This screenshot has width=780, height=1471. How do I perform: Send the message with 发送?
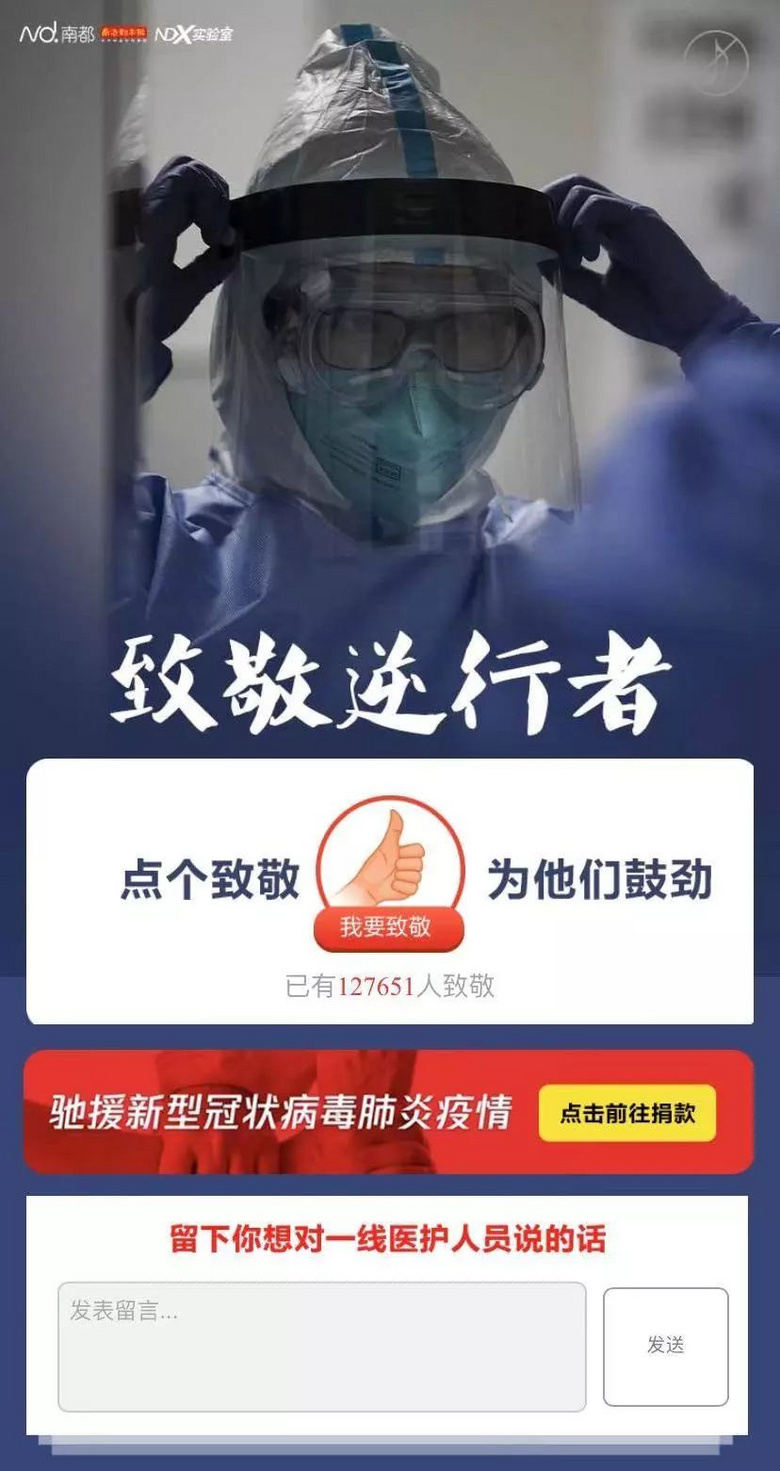point(665,1346)
